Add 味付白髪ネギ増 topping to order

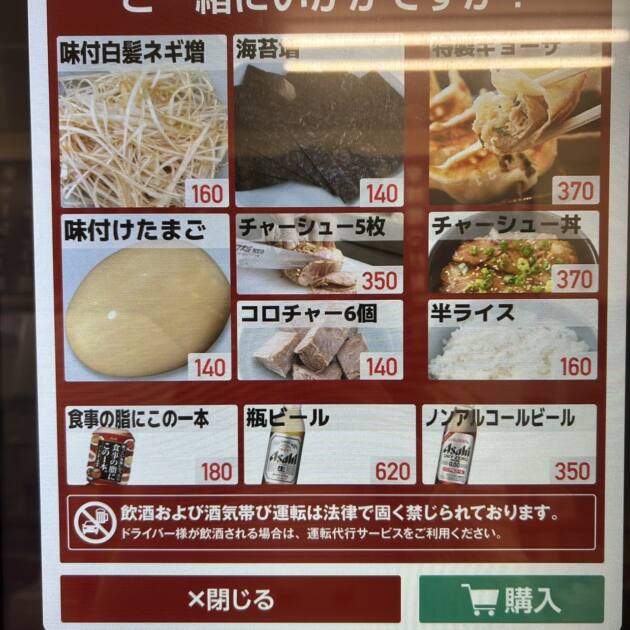143,121
